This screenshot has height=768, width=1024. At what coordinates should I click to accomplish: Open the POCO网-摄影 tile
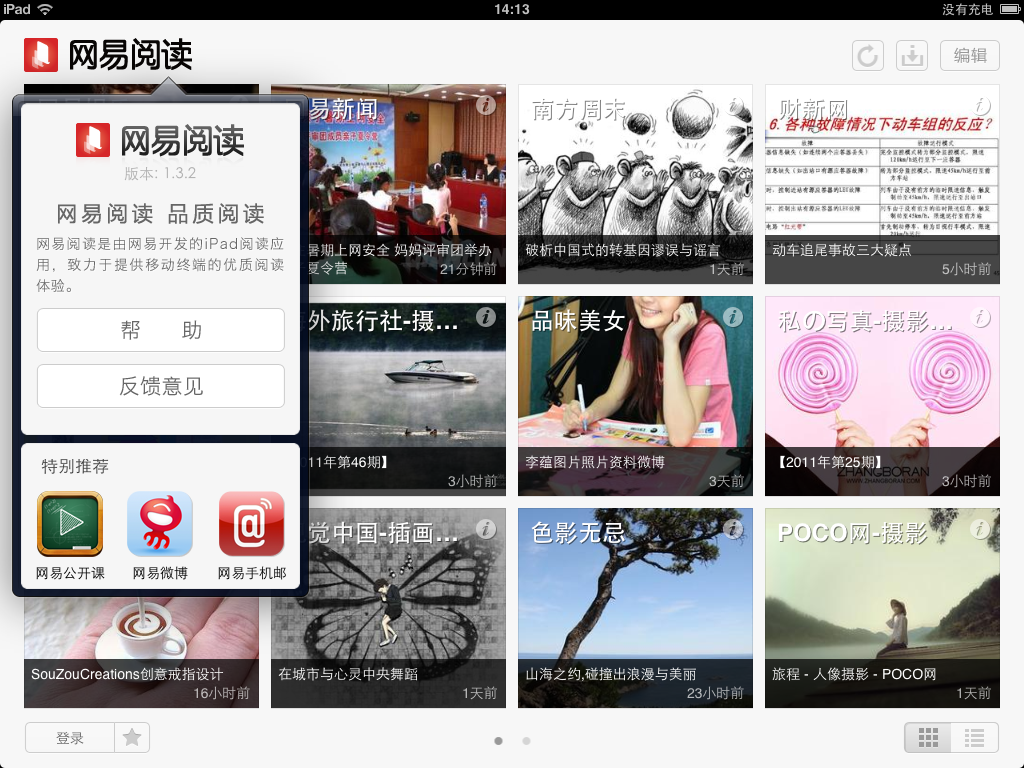tap(882, 608)
